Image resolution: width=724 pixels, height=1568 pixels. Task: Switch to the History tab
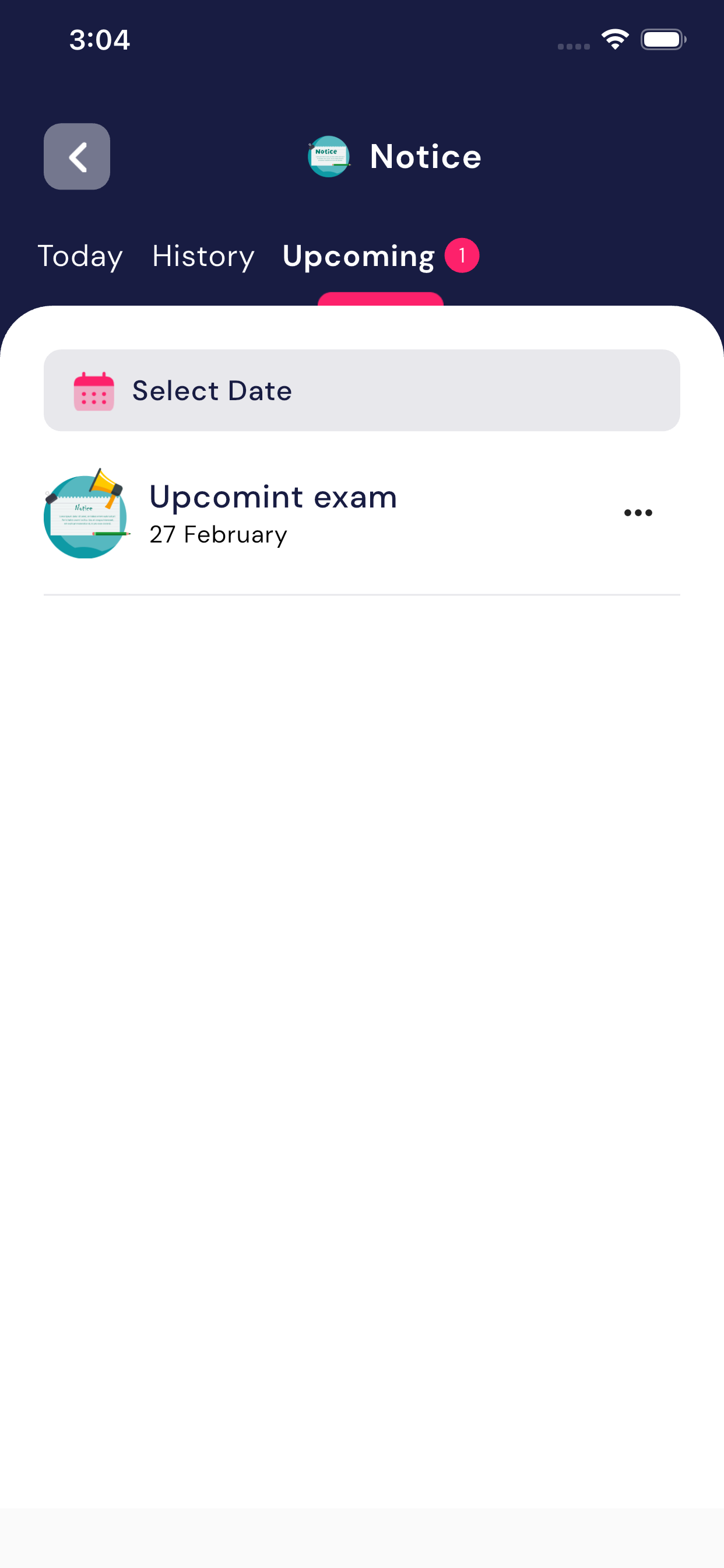(x=203, y=256)
